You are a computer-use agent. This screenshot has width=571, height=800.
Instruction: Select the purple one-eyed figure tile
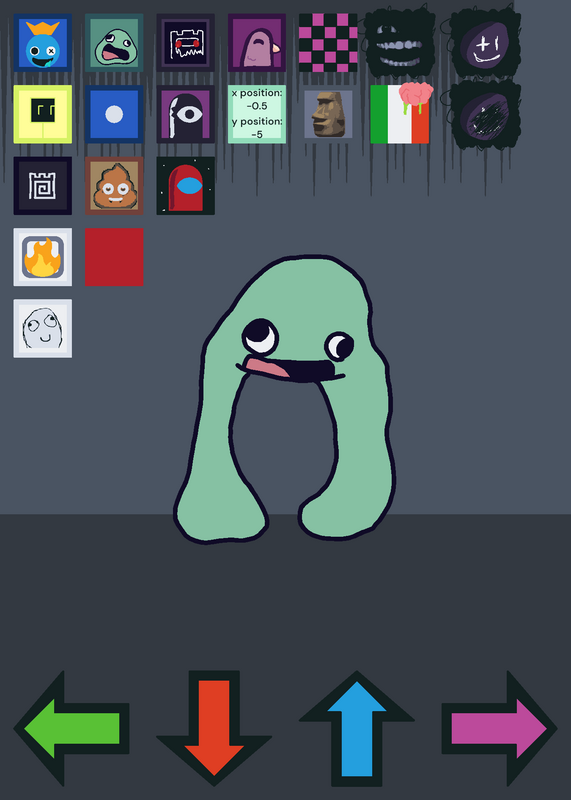click(185, 114)
